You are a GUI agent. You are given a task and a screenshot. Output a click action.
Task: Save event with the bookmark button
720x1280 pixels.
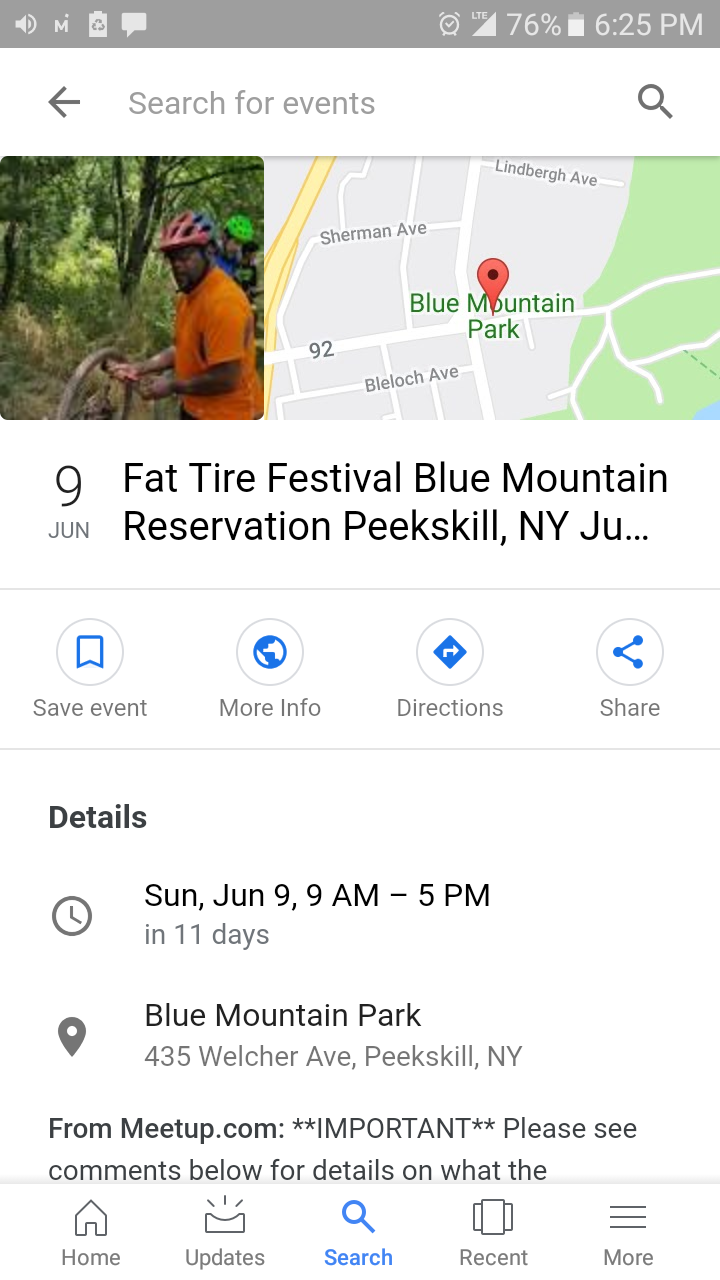90,668
